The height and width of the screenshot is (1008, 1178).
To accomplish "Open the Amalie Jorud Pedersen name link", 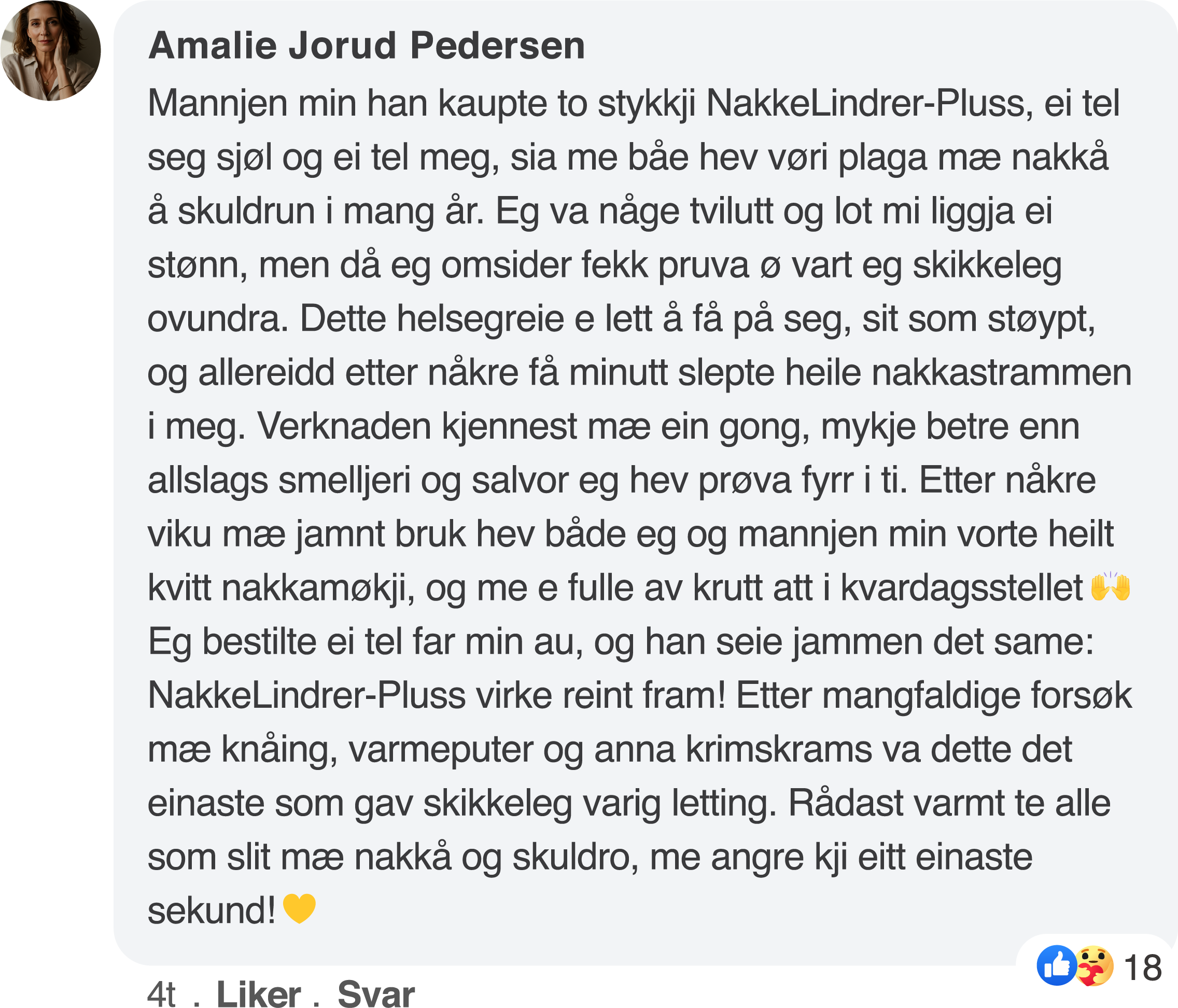I will coord(366,46).
